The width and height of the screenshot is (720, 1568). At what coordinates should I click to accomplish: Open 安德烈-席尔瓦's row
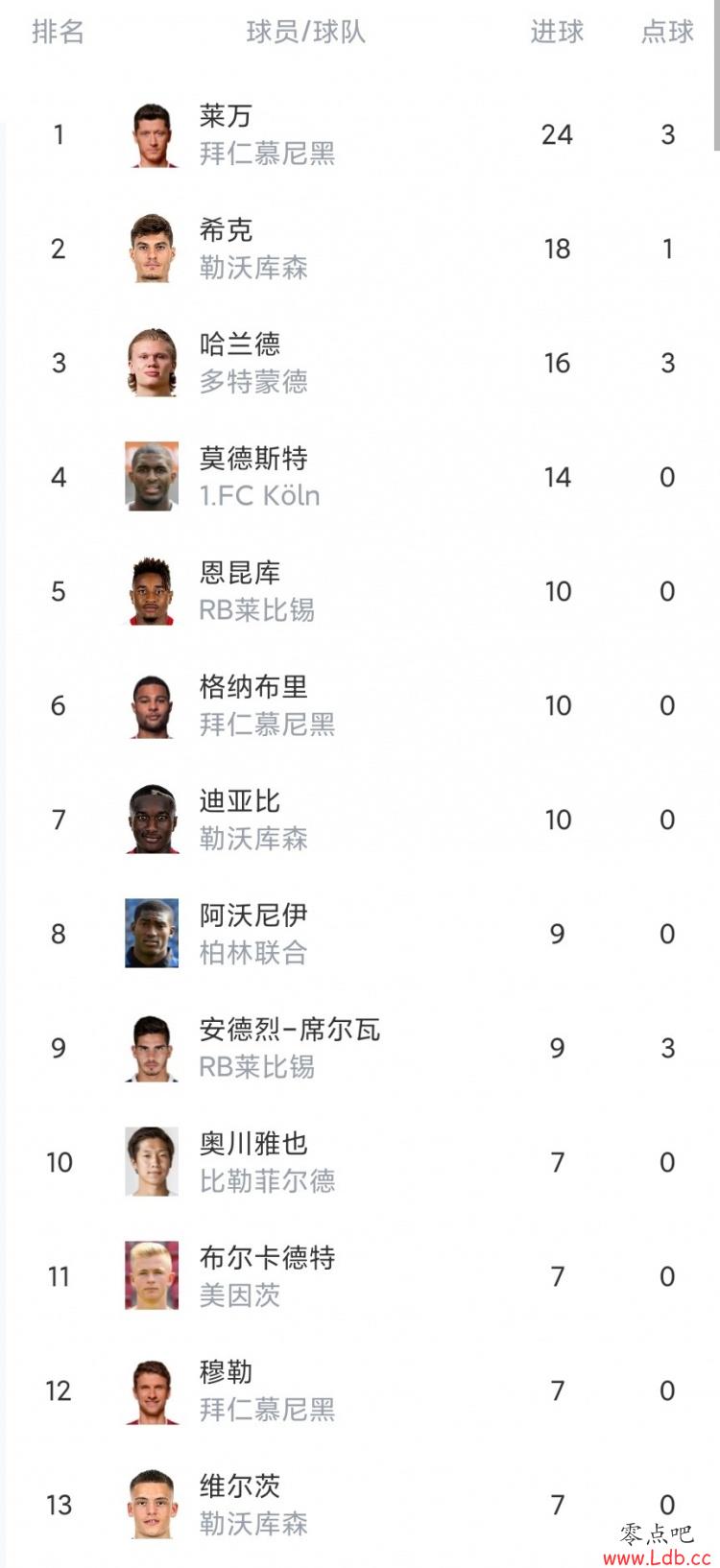tap(360, 1048)
